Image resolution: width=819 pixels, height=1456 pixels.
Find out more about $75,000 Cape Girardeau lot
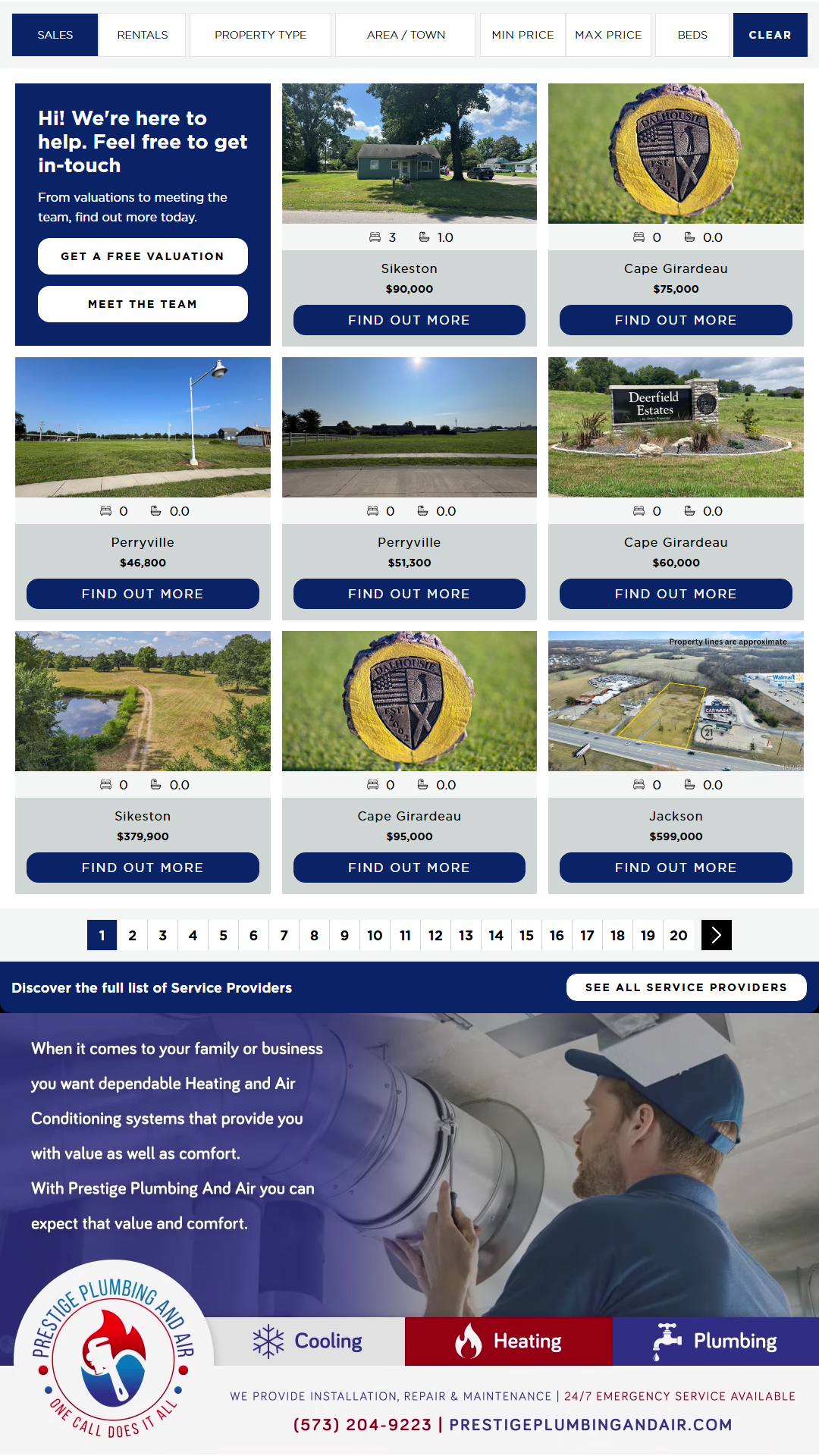click(676, 320)
